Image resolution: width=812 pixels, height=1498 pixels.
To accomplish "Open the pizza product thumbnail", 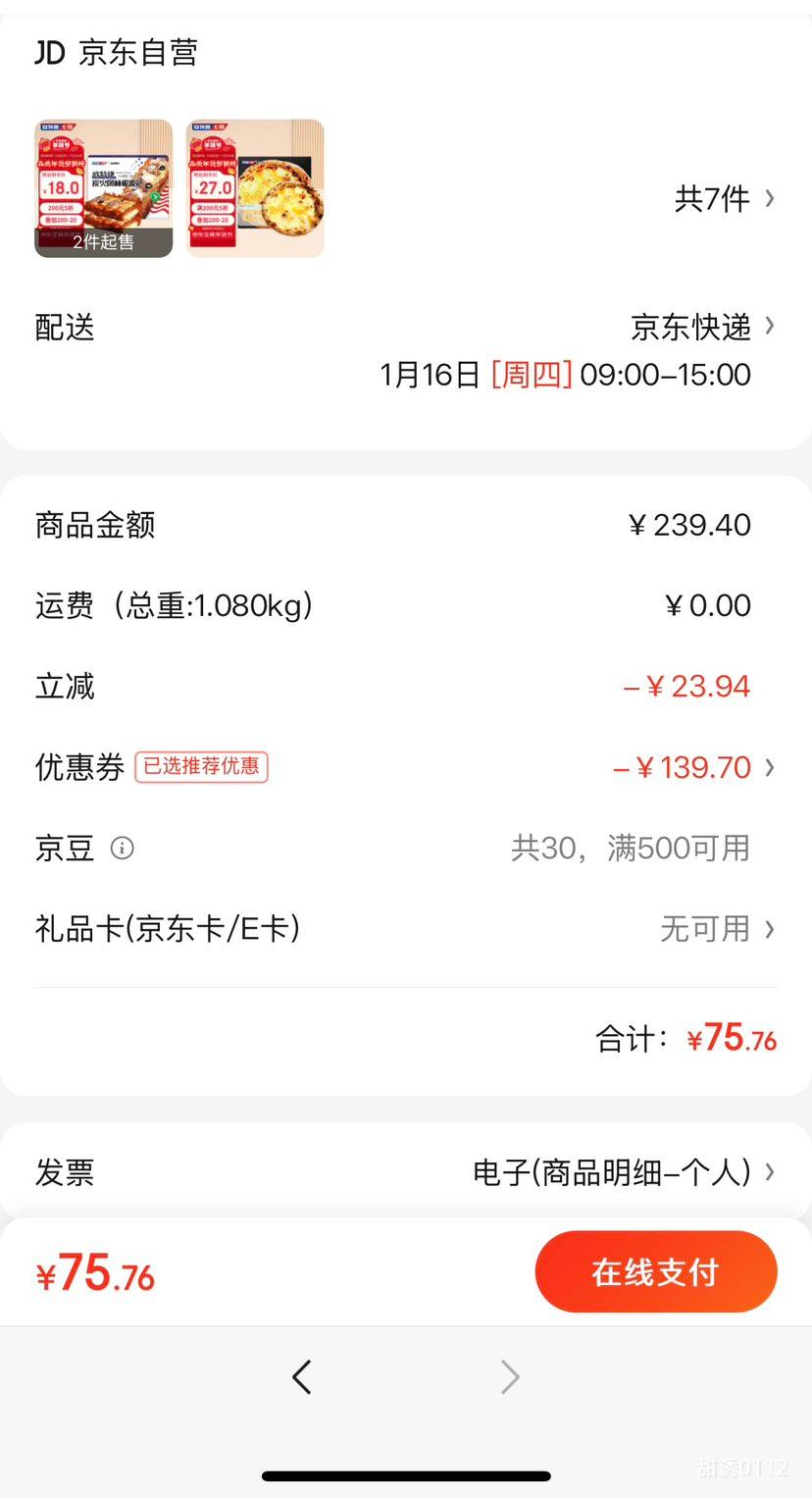I will (x=255, y=186).
